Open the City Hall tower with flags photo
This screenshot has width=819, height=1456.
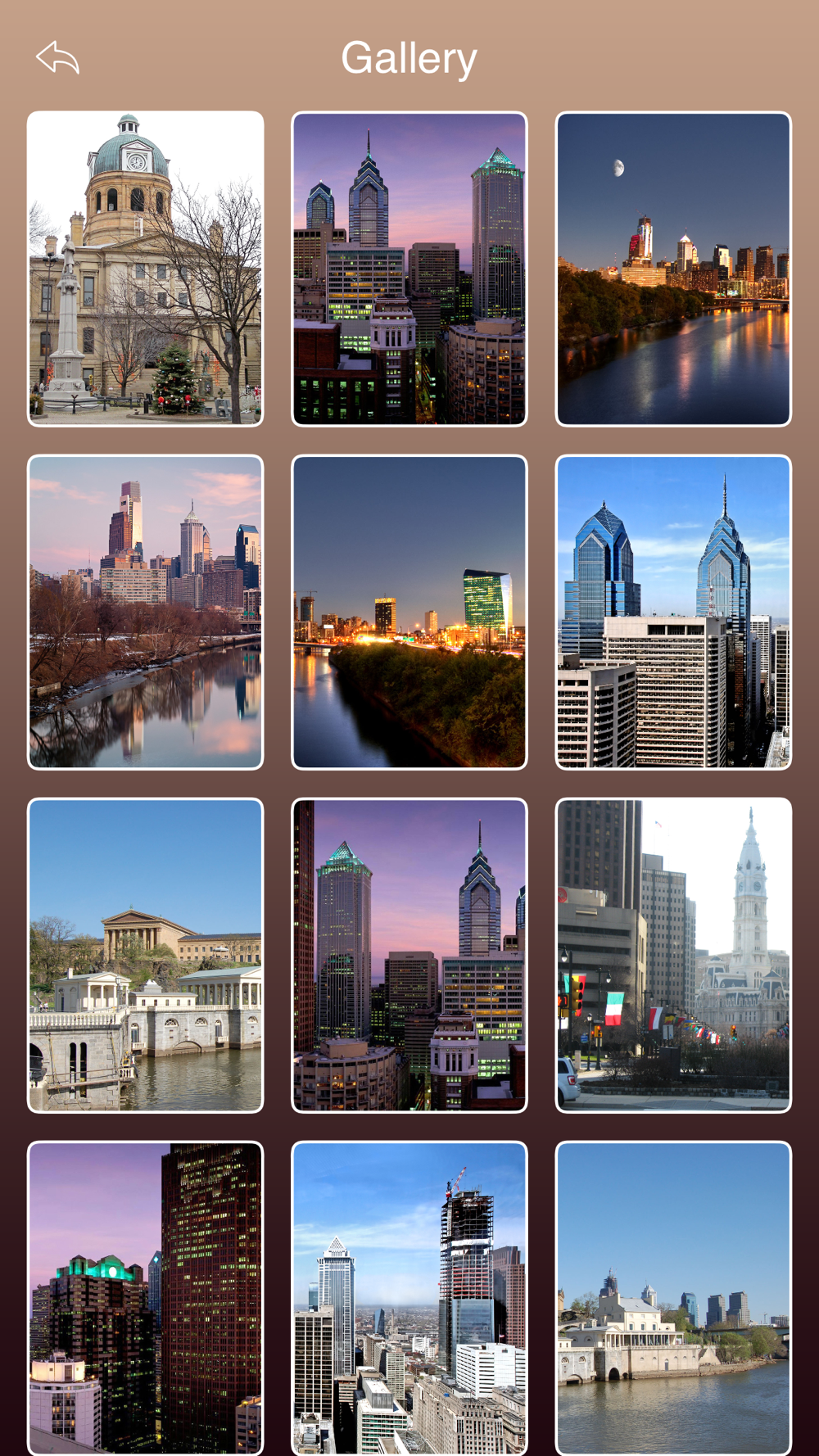(673, 955)
